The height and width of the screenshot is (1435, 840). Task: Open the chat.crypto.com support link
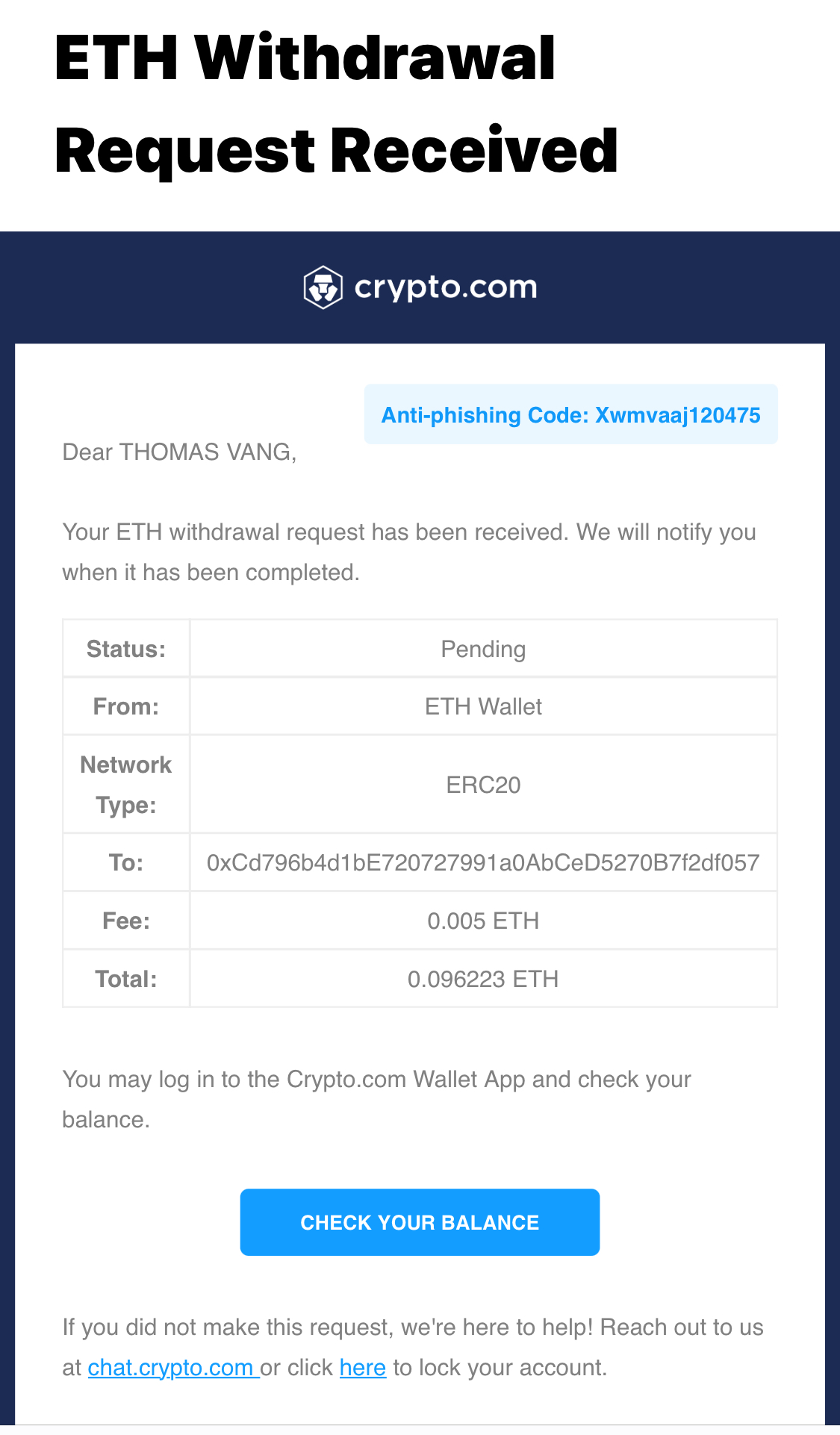171,1367
